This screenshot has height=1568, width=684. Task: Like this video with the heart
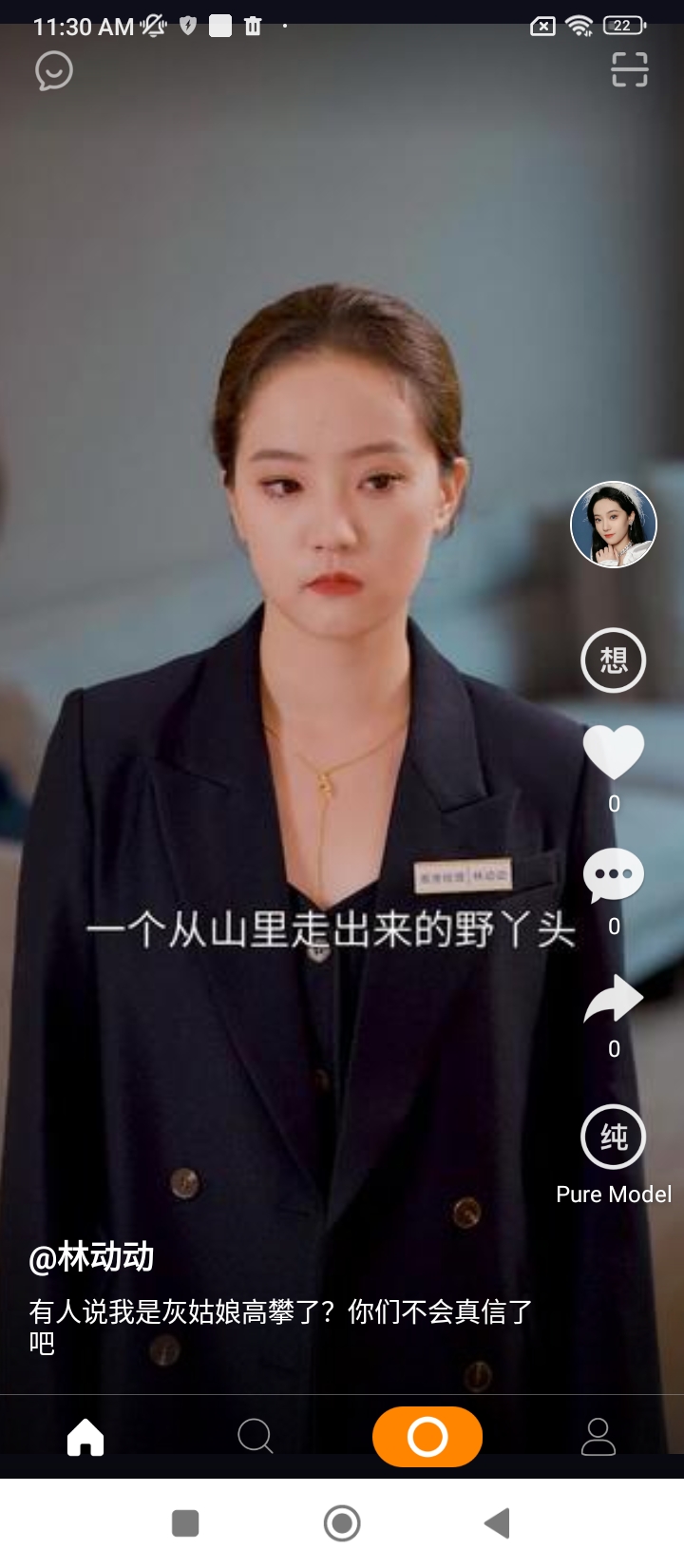coord(614,752)
